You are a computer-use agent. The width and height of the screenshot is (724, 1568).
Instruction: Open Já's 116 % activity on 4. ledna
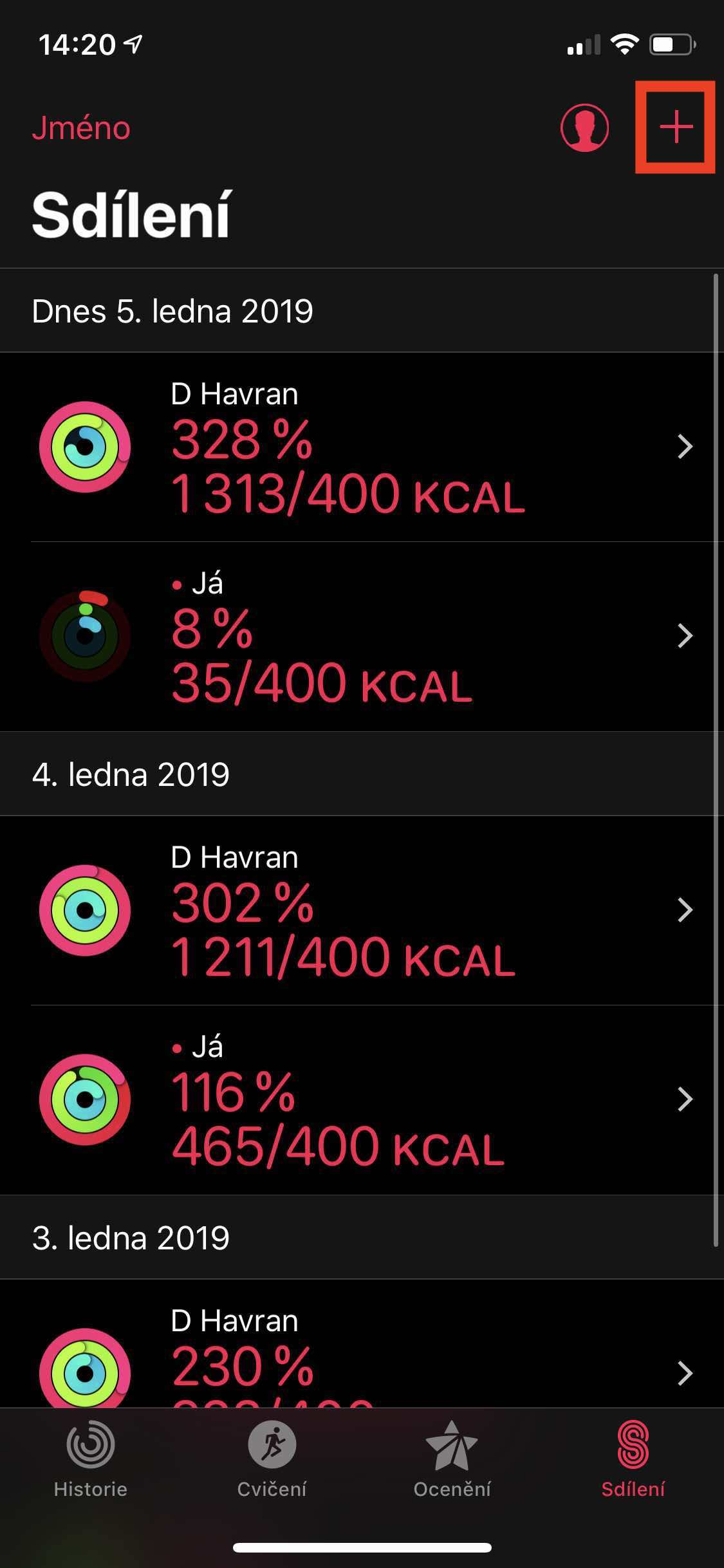[x=362, y=1099]
